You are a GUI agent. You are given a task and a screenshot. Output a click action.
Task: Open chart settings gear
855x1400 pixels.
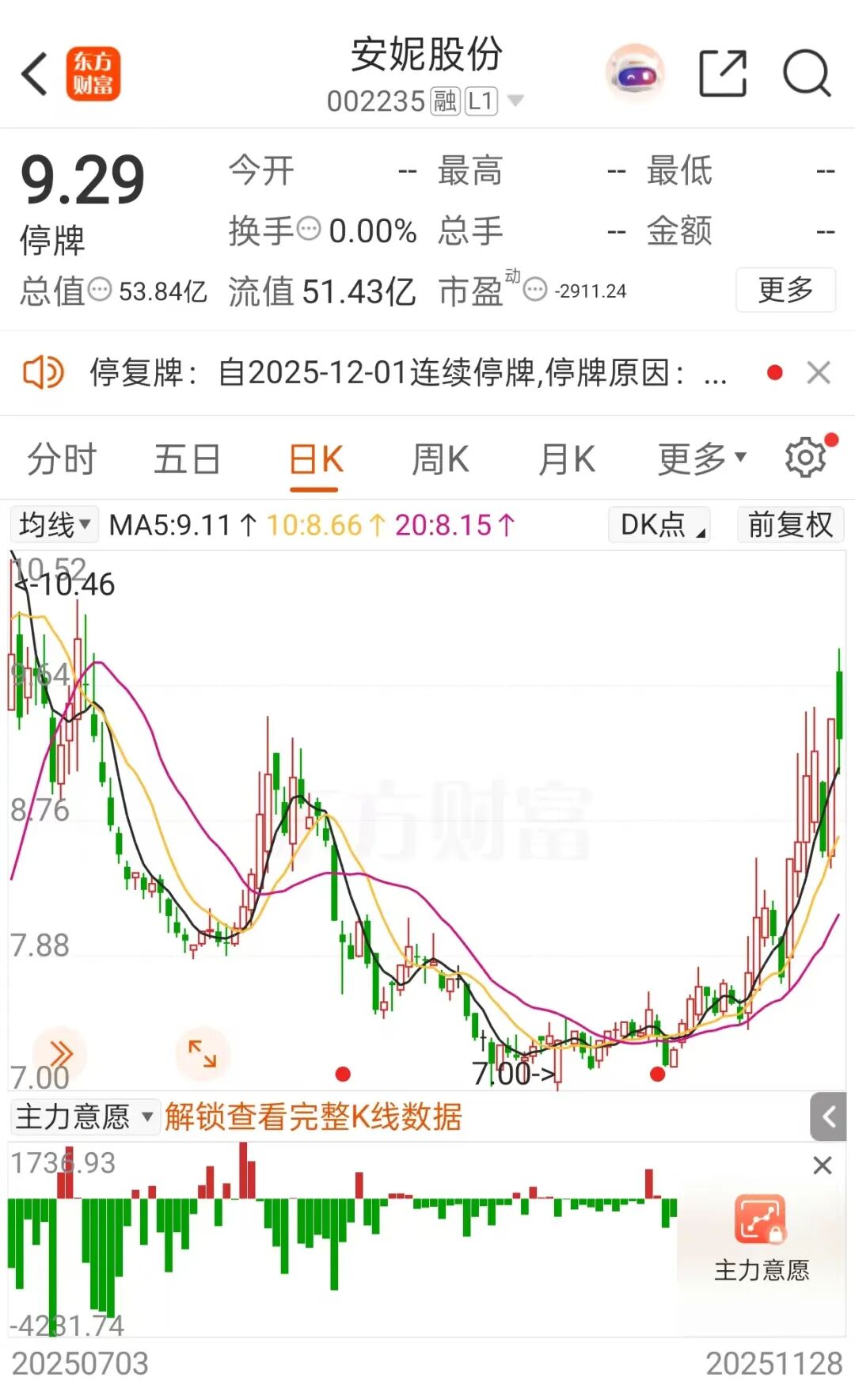coord(806,458)
